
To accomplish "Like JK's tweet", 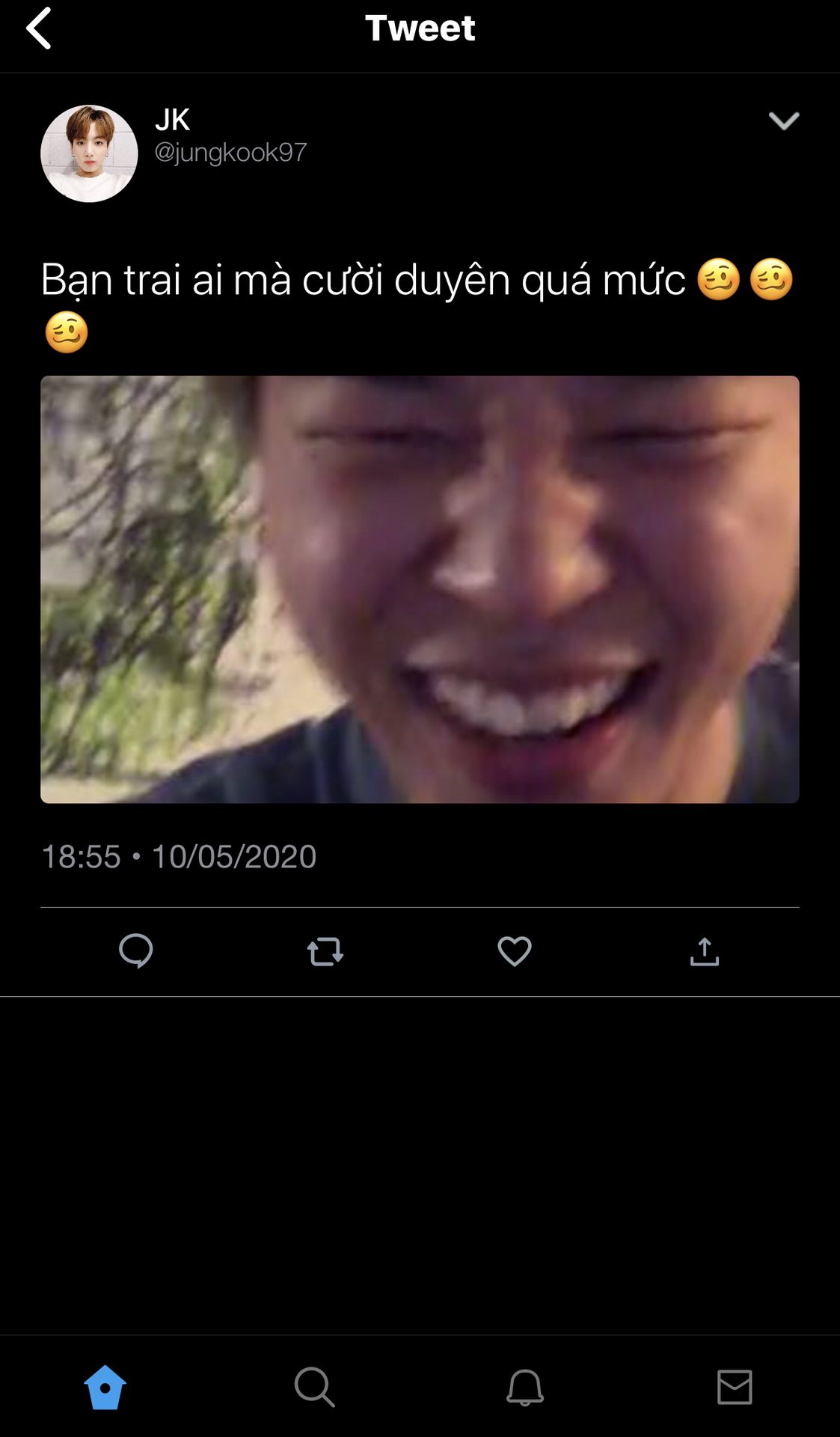I will click(x=515, y=951).
